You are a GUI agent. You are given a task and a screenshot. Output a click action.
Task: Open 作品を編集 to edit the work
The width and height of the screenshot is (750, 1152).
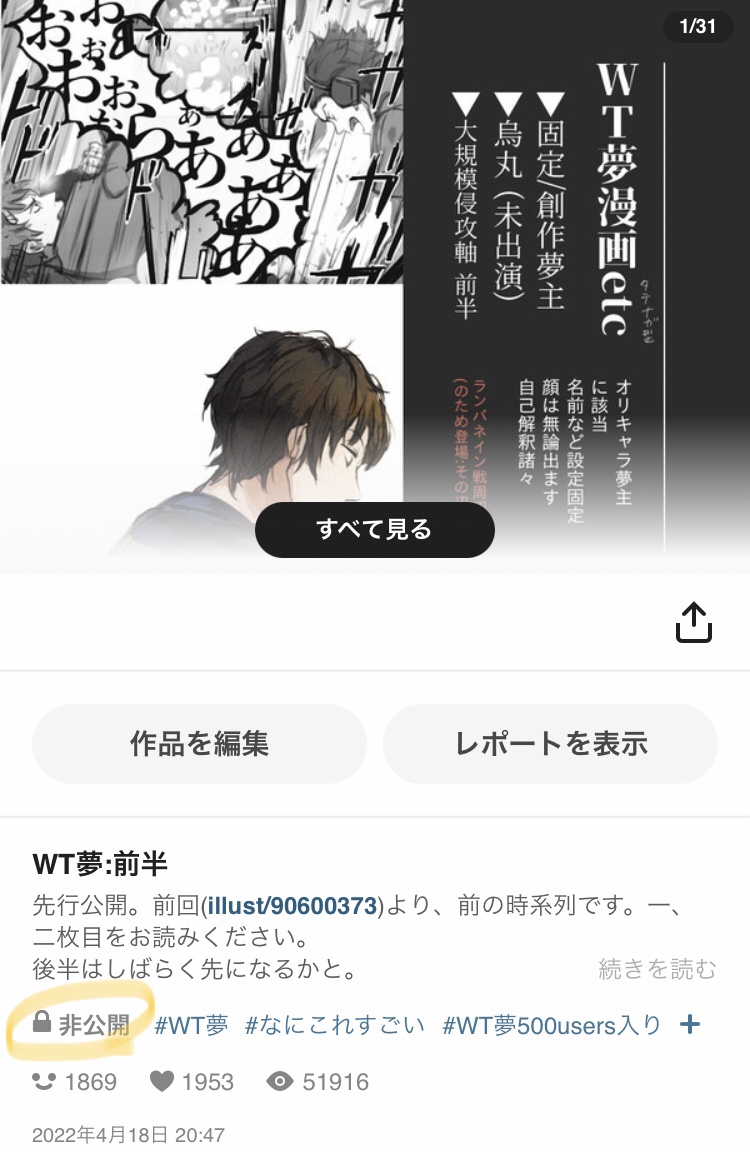[199, 743]
